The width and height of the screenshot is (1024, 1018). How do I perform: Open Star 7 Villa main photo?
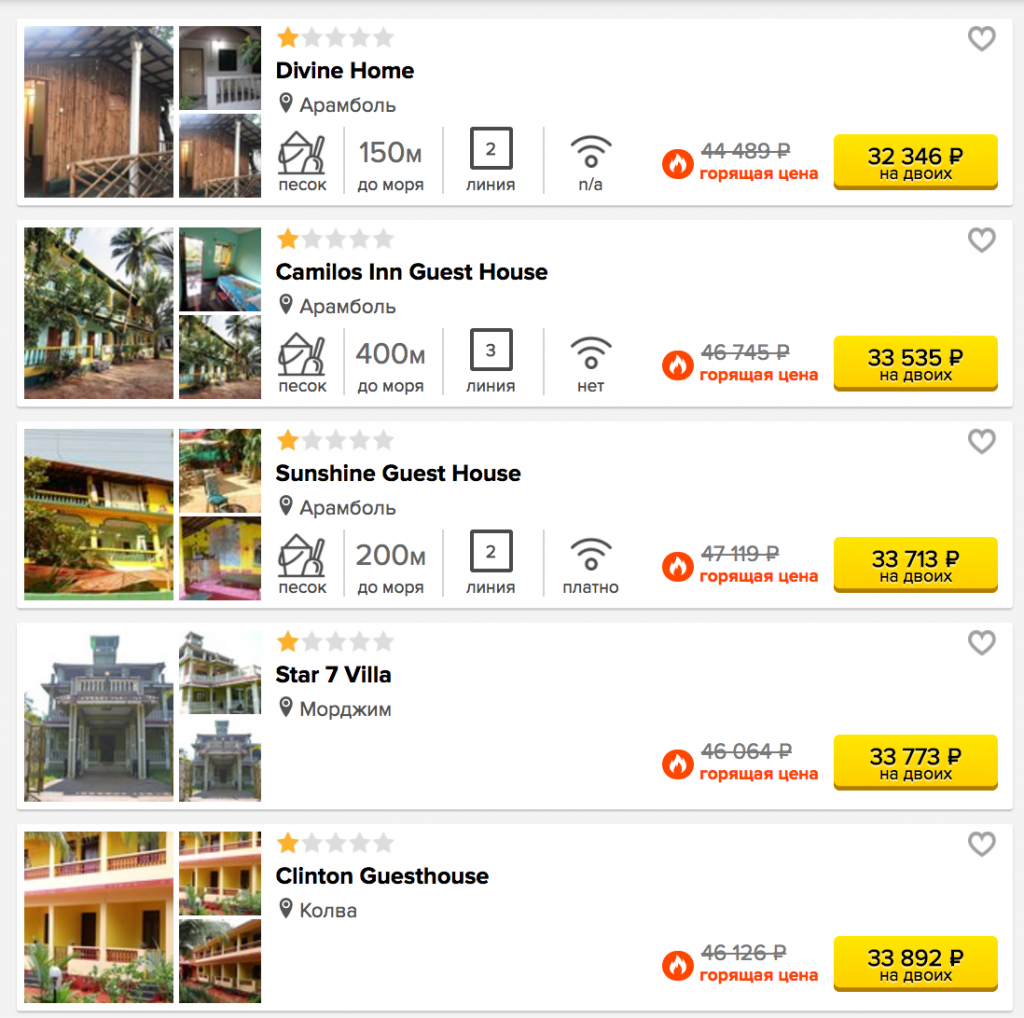click(x=98, y=716)
